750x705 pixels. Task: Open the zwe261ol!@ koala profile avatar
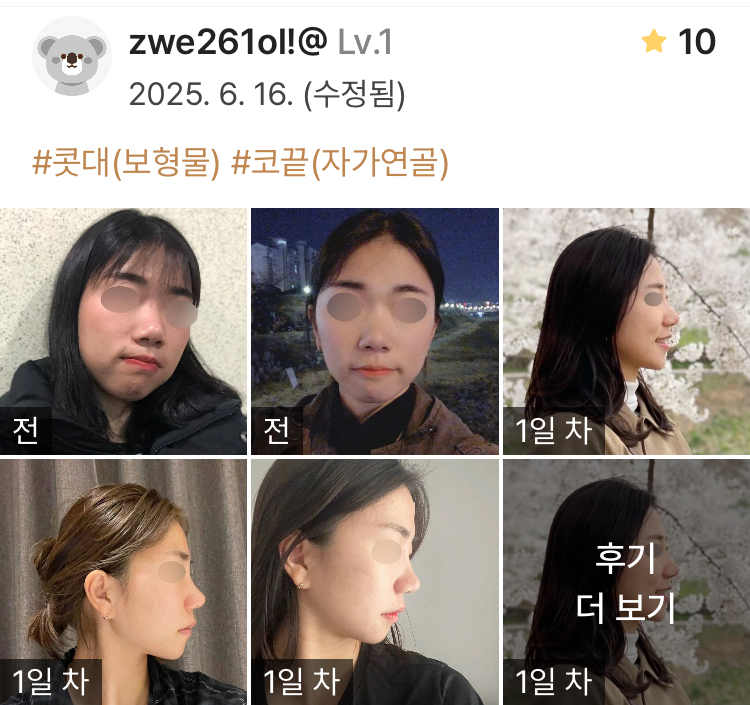pos(71,56)
